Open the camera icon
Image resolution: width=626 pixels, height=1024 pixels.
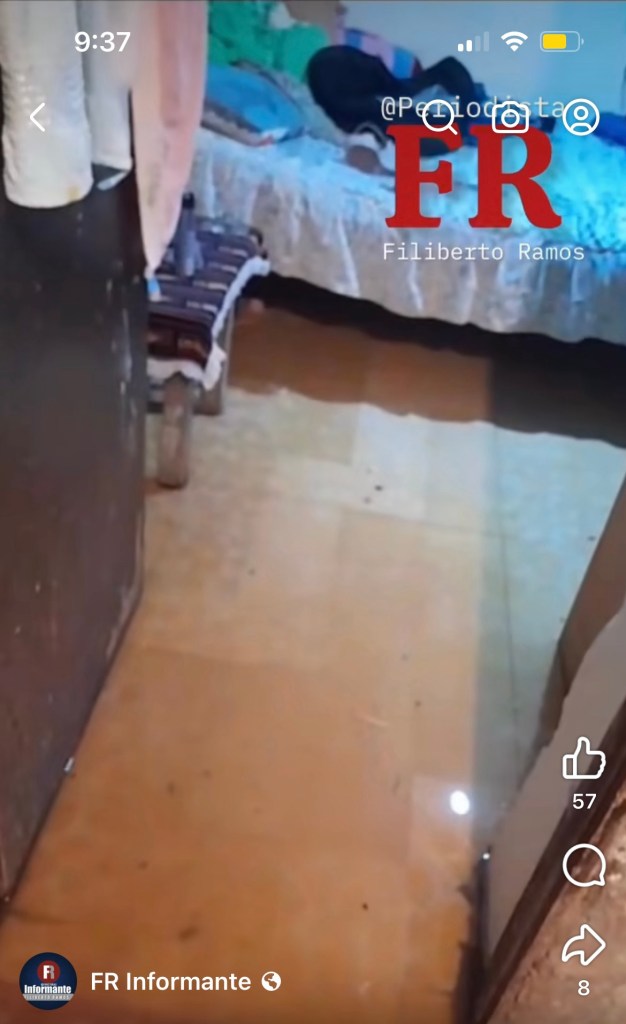pos(510,118)
